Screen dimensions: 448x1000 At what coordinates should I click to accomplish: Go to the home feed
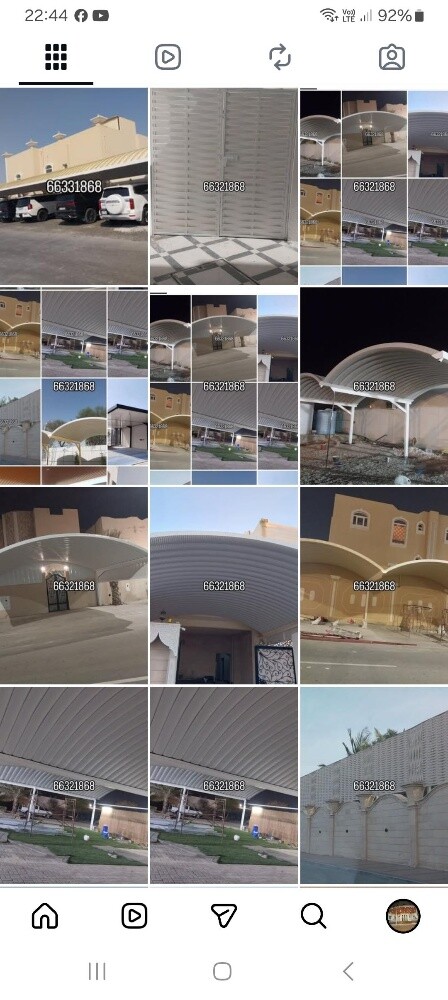[45, 916]
